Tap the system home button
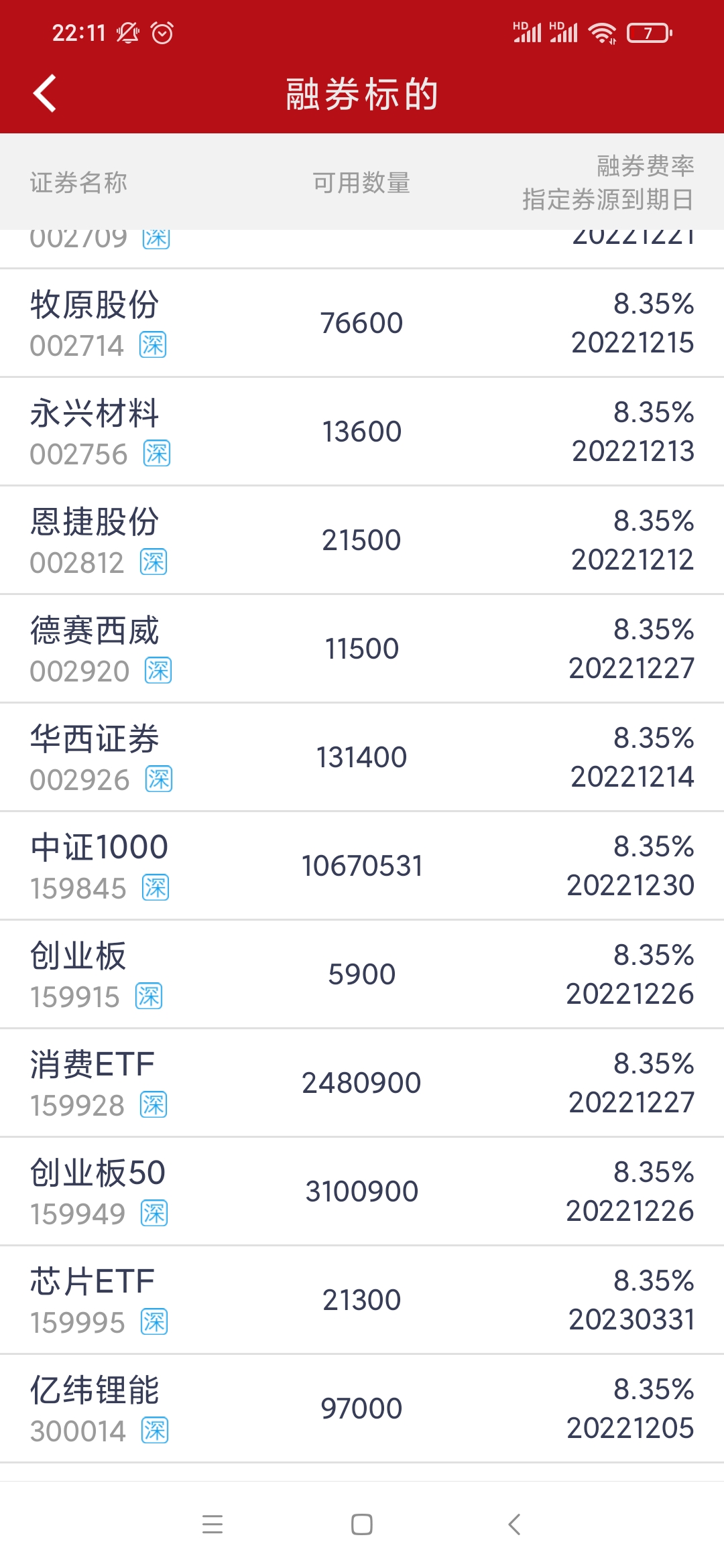 tap(362, 1524)
